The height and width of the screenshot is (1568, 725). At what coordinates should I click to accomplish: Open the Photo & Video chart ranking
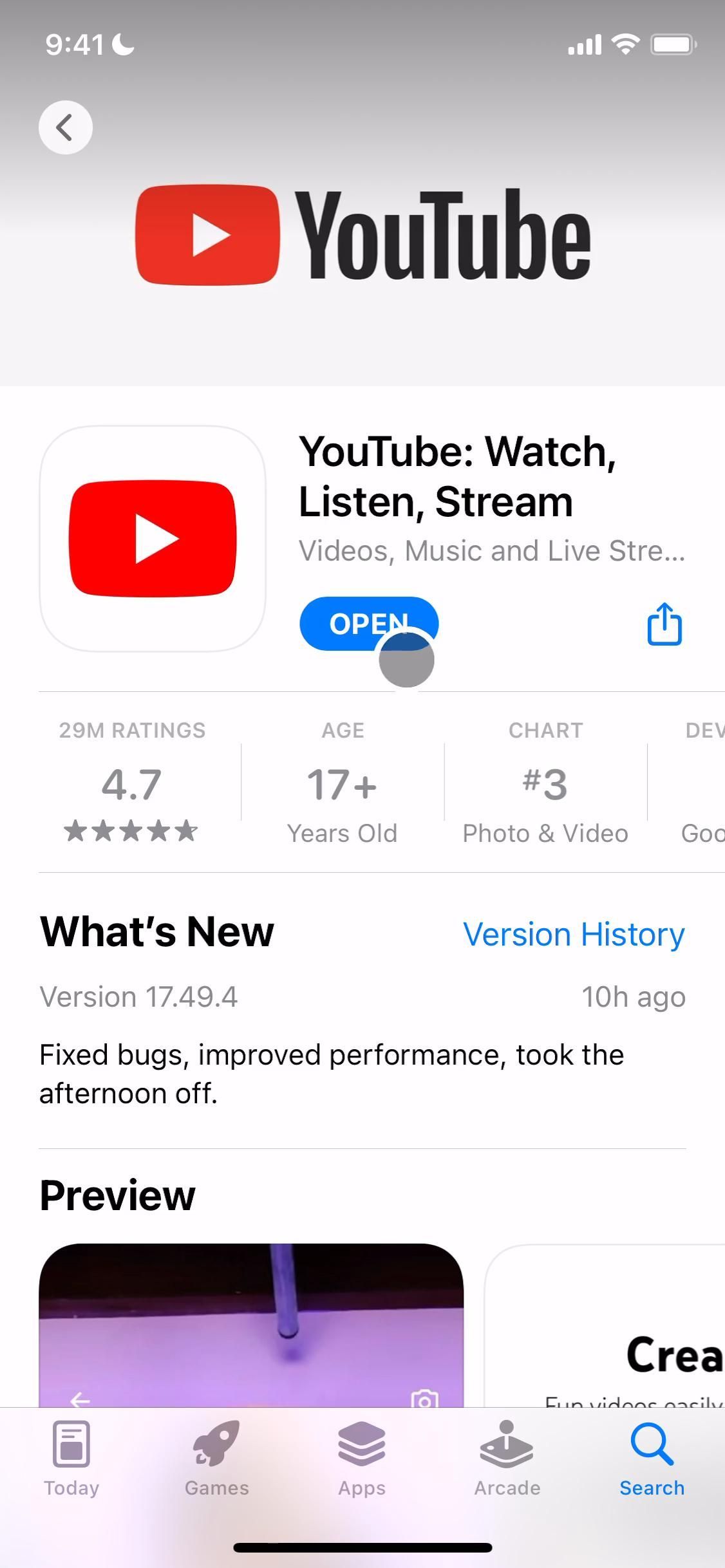[545, 781]
